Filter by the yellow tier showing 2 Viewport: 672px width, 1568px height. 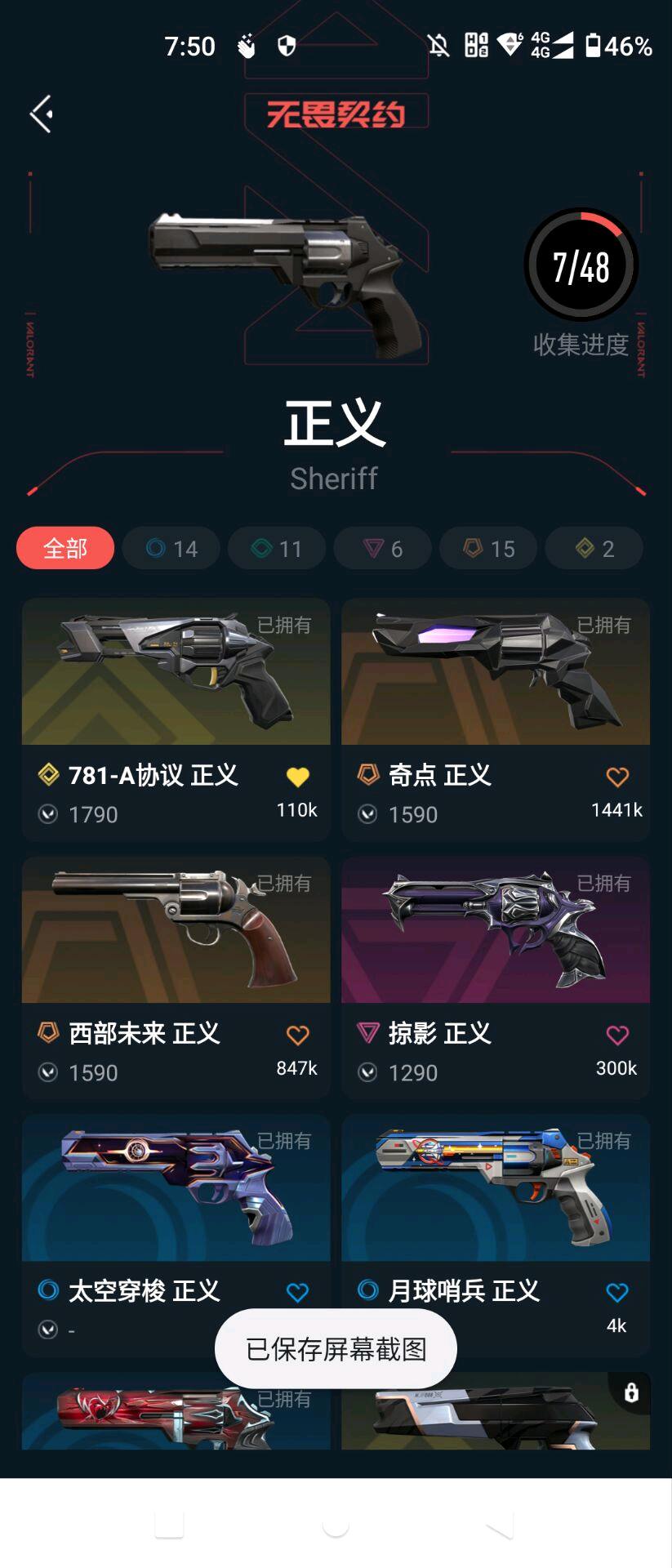tap(594, 548)
